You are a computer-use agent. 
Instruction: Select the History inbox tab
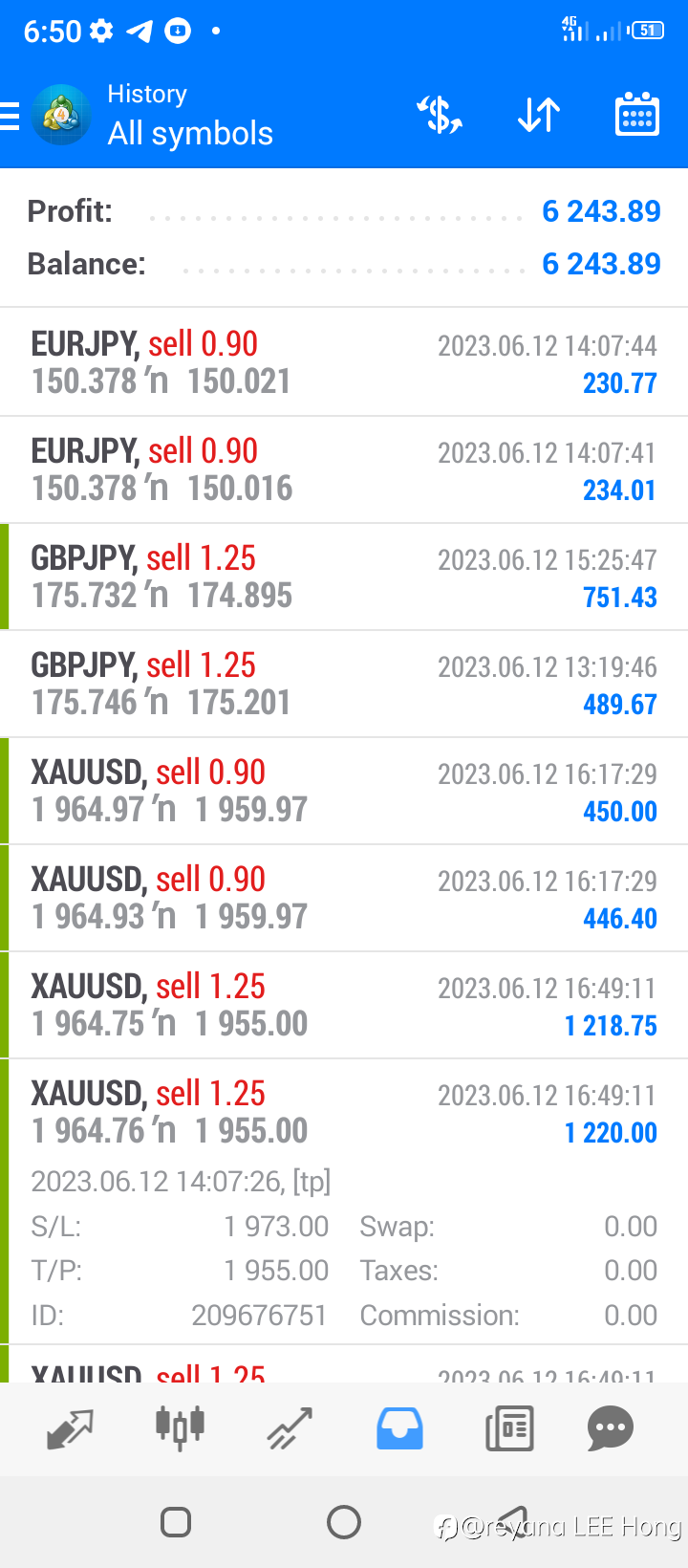point(399,1428)
